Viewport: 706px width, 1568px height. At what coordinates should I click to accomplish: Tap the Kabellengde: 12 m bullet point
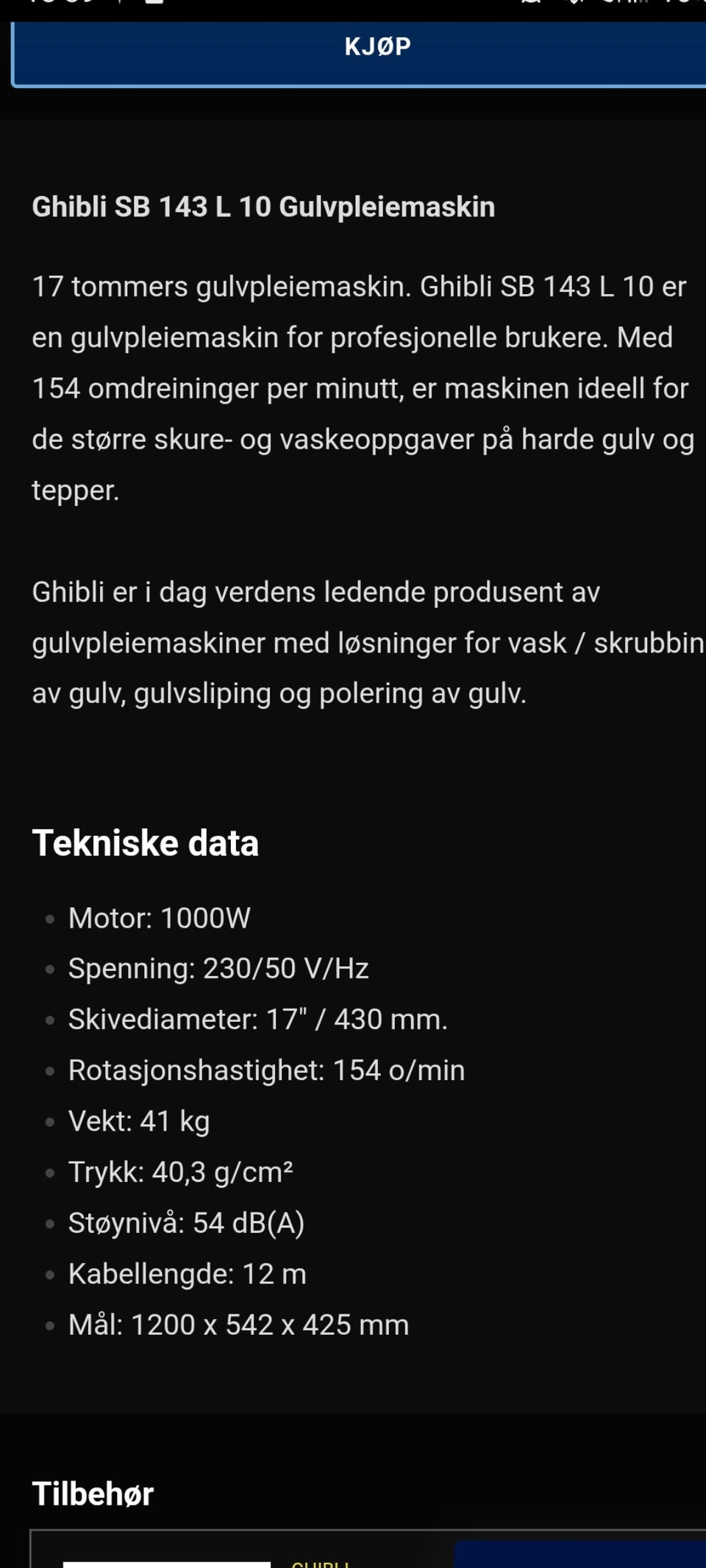(x=187, y=1274)
